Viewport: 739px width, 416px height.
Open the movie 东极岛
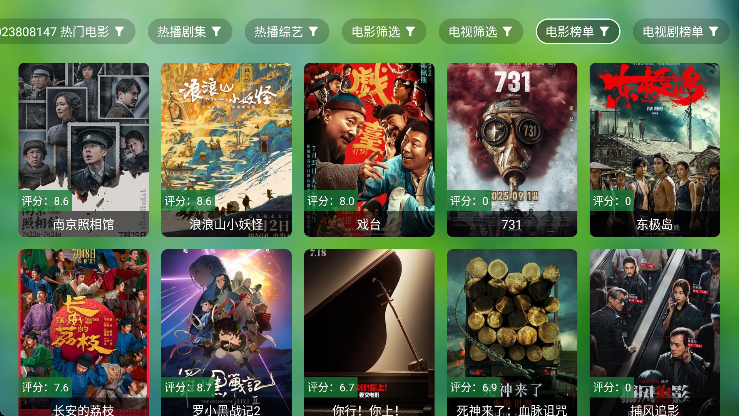point(655,148)
